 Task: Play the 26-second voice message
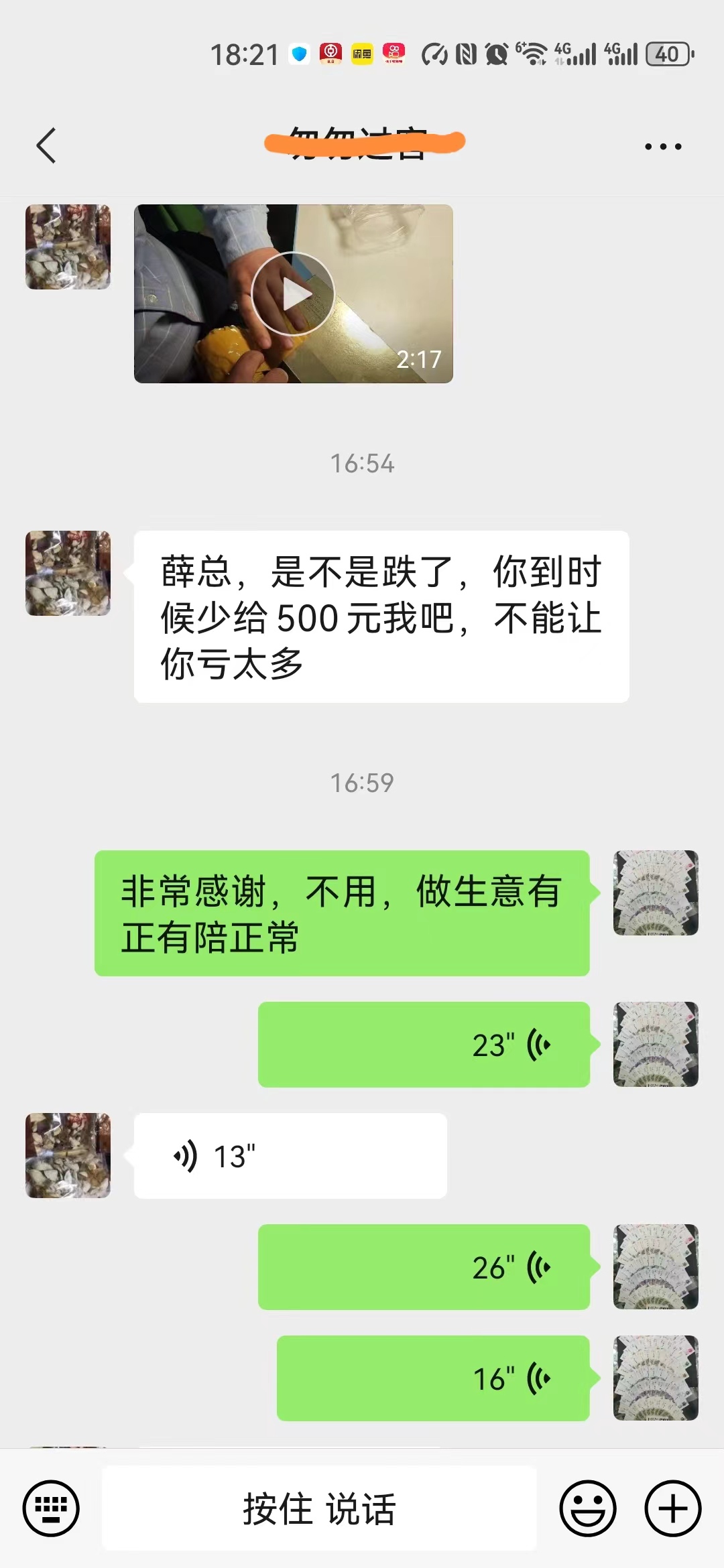tap(424, 1266)
